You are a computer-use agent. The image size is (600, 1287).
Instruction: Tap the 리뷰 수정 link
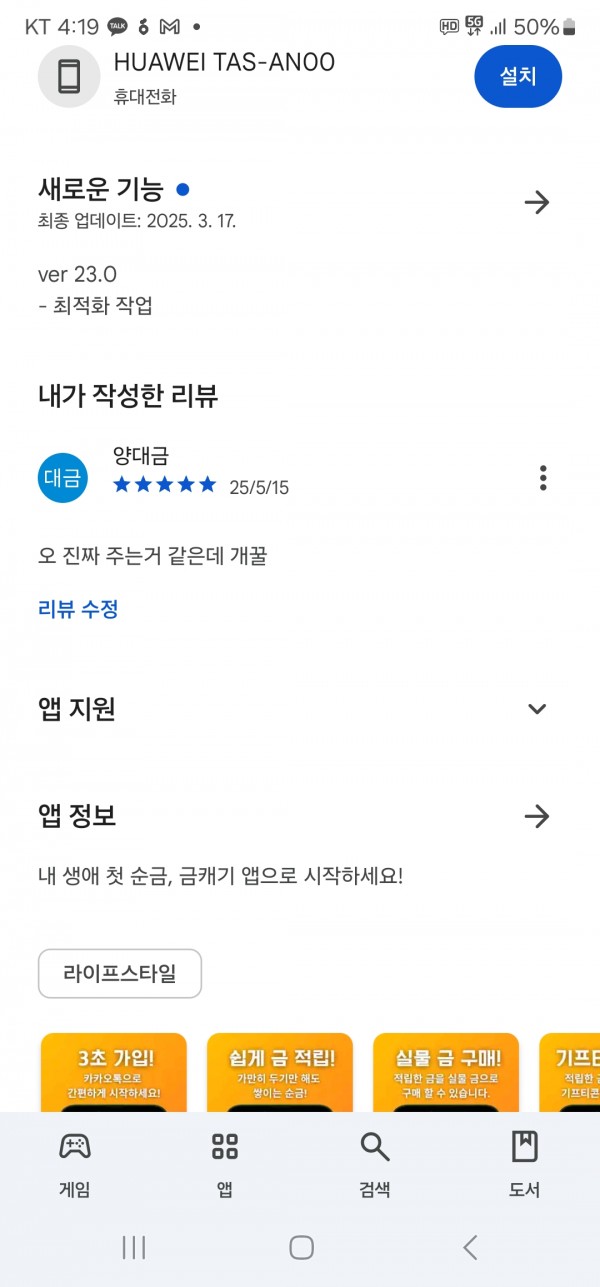point(78,609)
